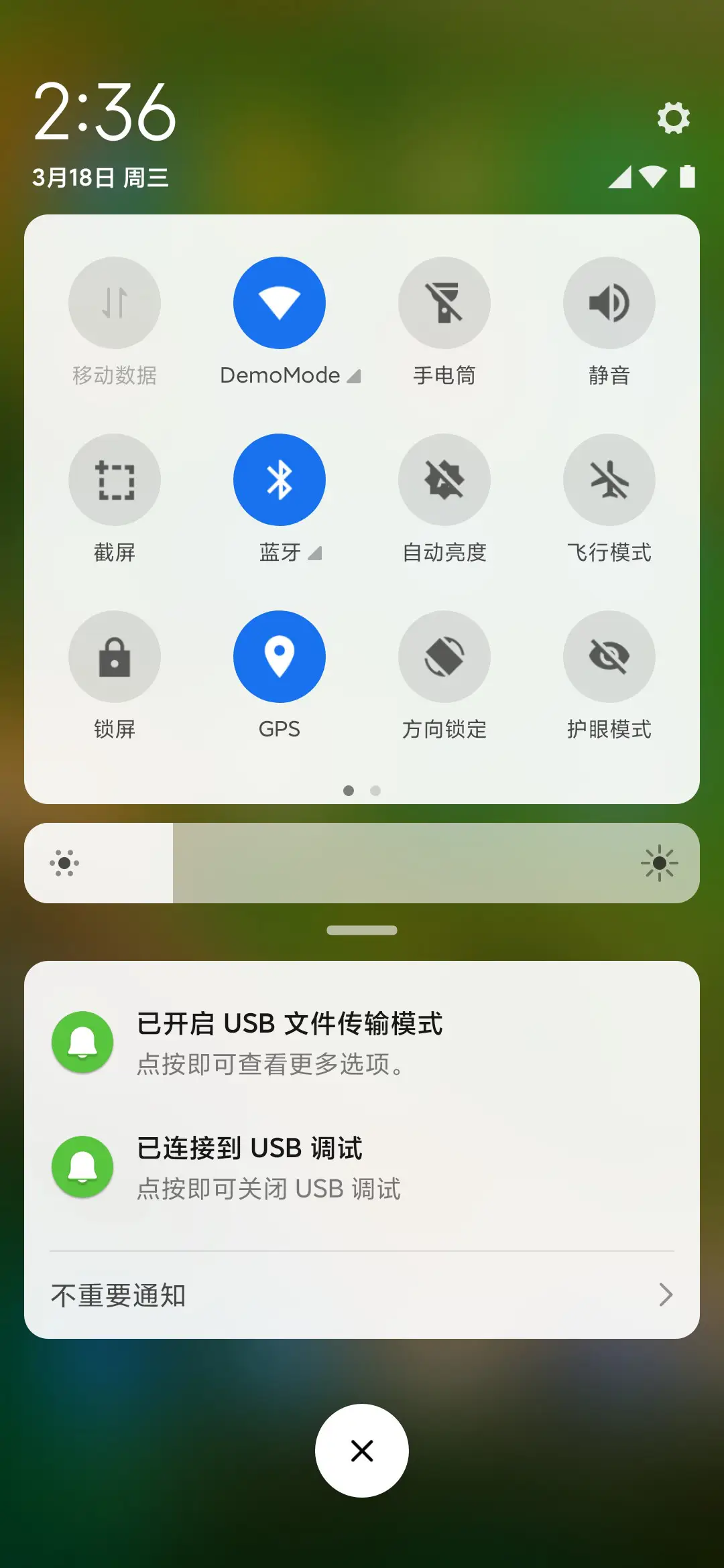Open USB 文件传输模式 notification options
The image size is (724, 1568).
pos(288,1042)
